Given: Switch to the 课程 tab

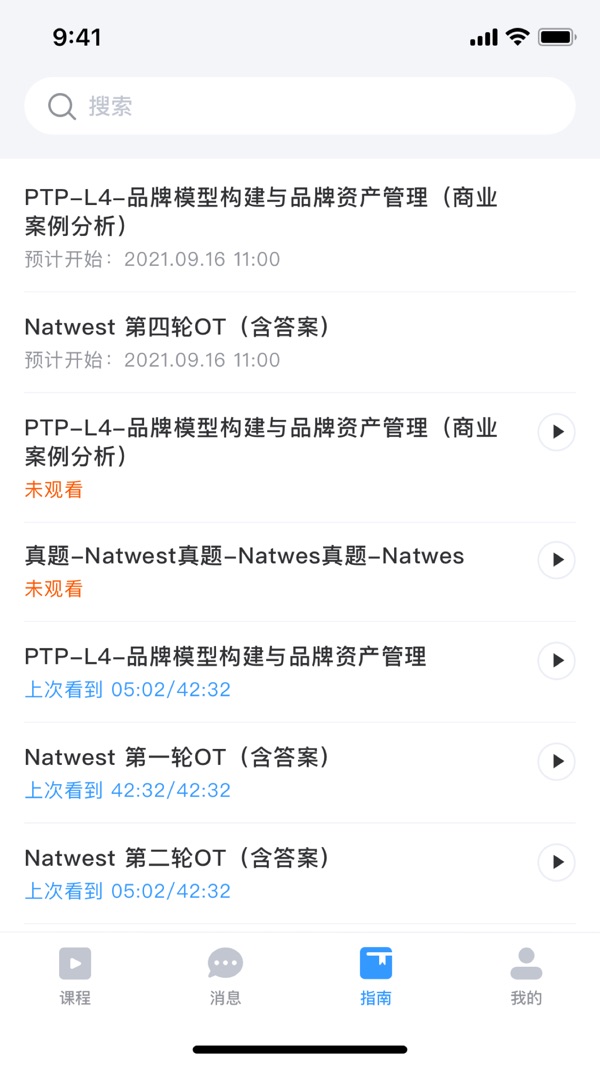Looking at the screenshot, I should click(75, 976).
